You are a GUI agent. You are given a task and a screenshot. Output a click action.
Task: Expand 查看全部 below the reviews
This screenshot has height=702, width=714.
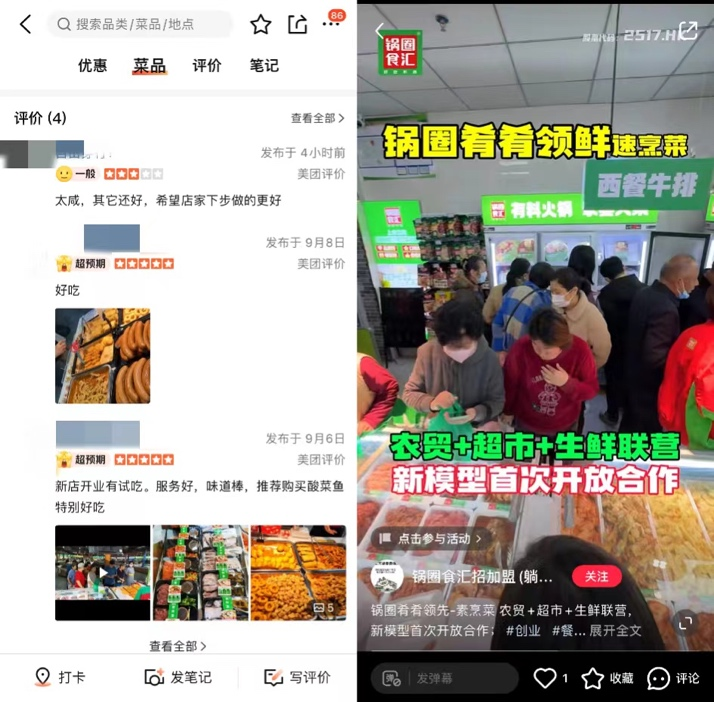[178, 646]
